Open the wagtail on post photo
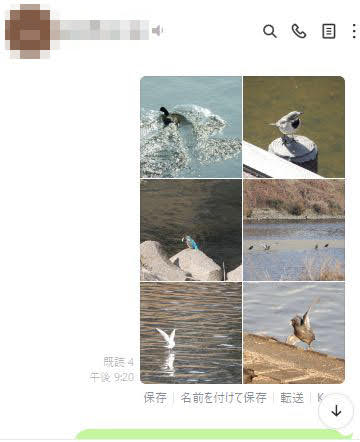 pyautogui.click(x=294, y=127)
